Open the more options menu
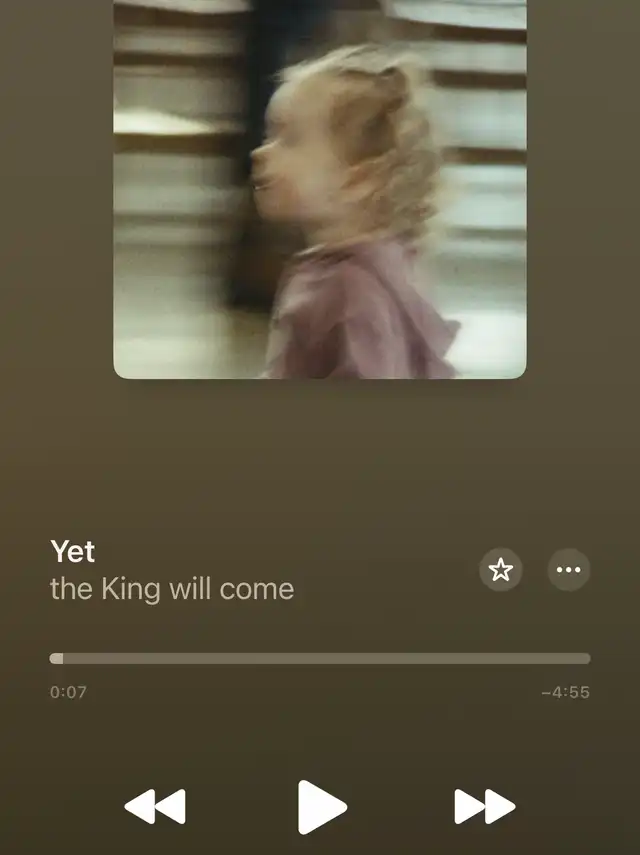Viewport: 640px width, 855px height. [x=569, y=570]
